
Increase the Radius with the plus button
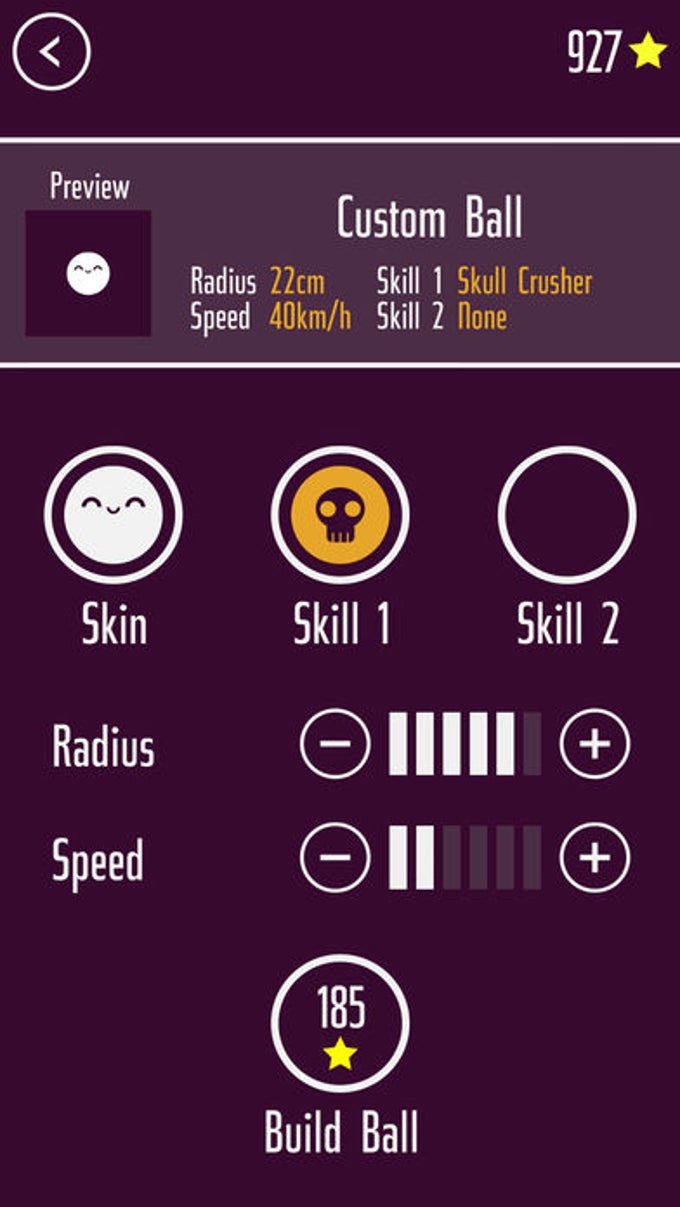pos(594,744)
